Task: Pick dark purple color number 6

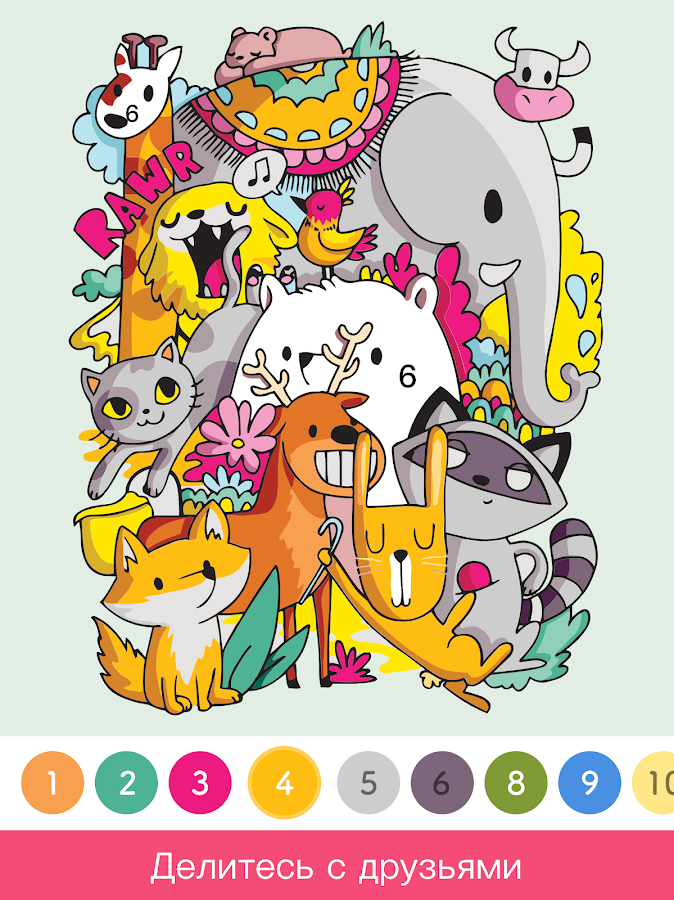Action: (x=442, y=783)
